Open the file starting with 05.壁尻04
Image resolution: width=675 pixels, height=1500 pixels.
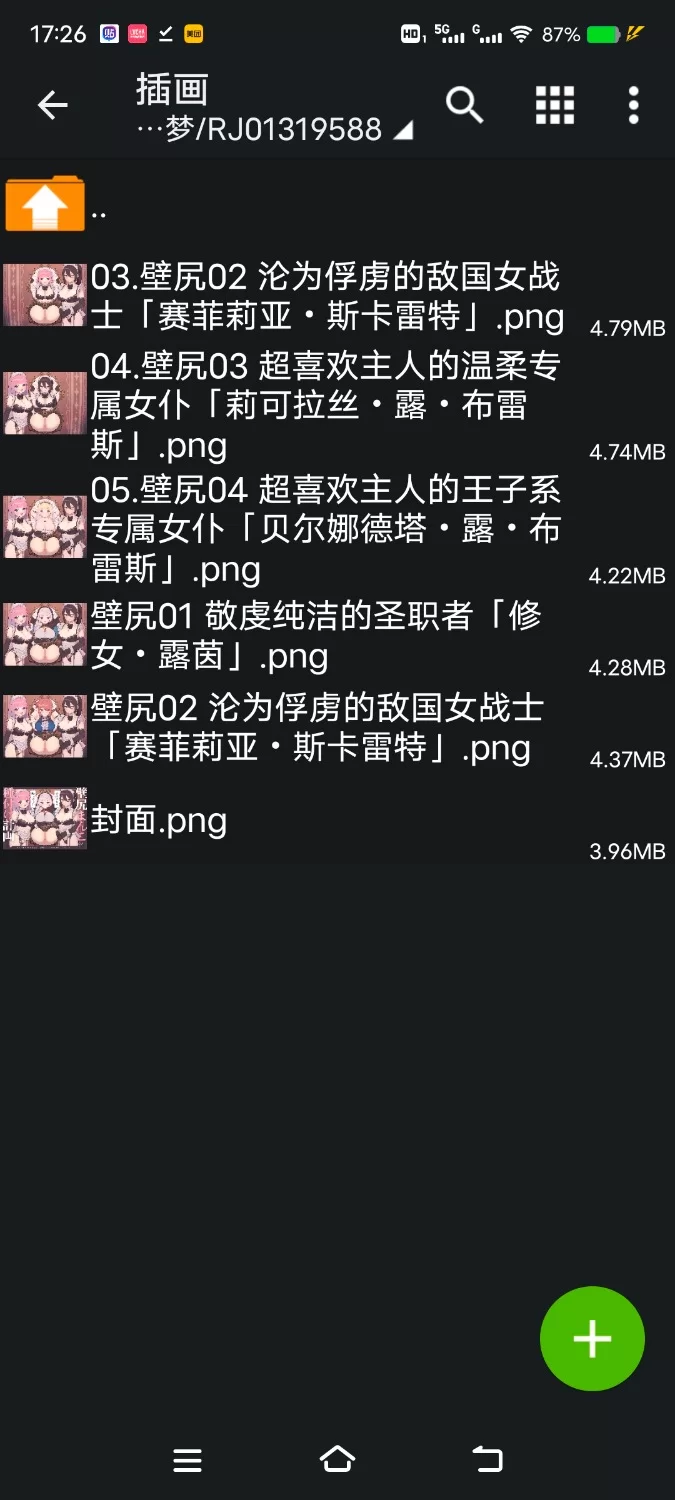[325, 529]
